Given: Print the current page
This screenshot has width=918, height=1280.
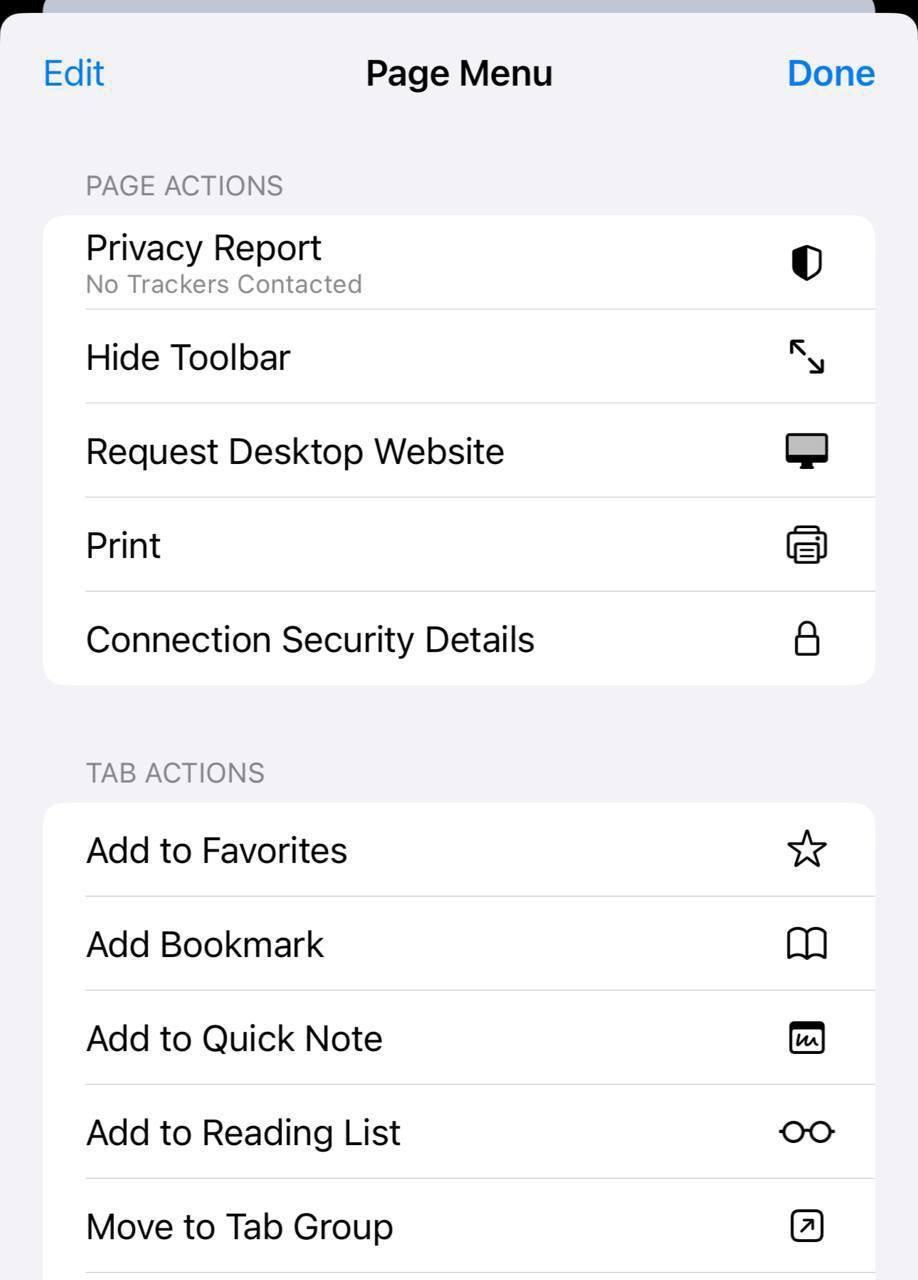Looking at the screenshot, I should (x=458, y=545).
